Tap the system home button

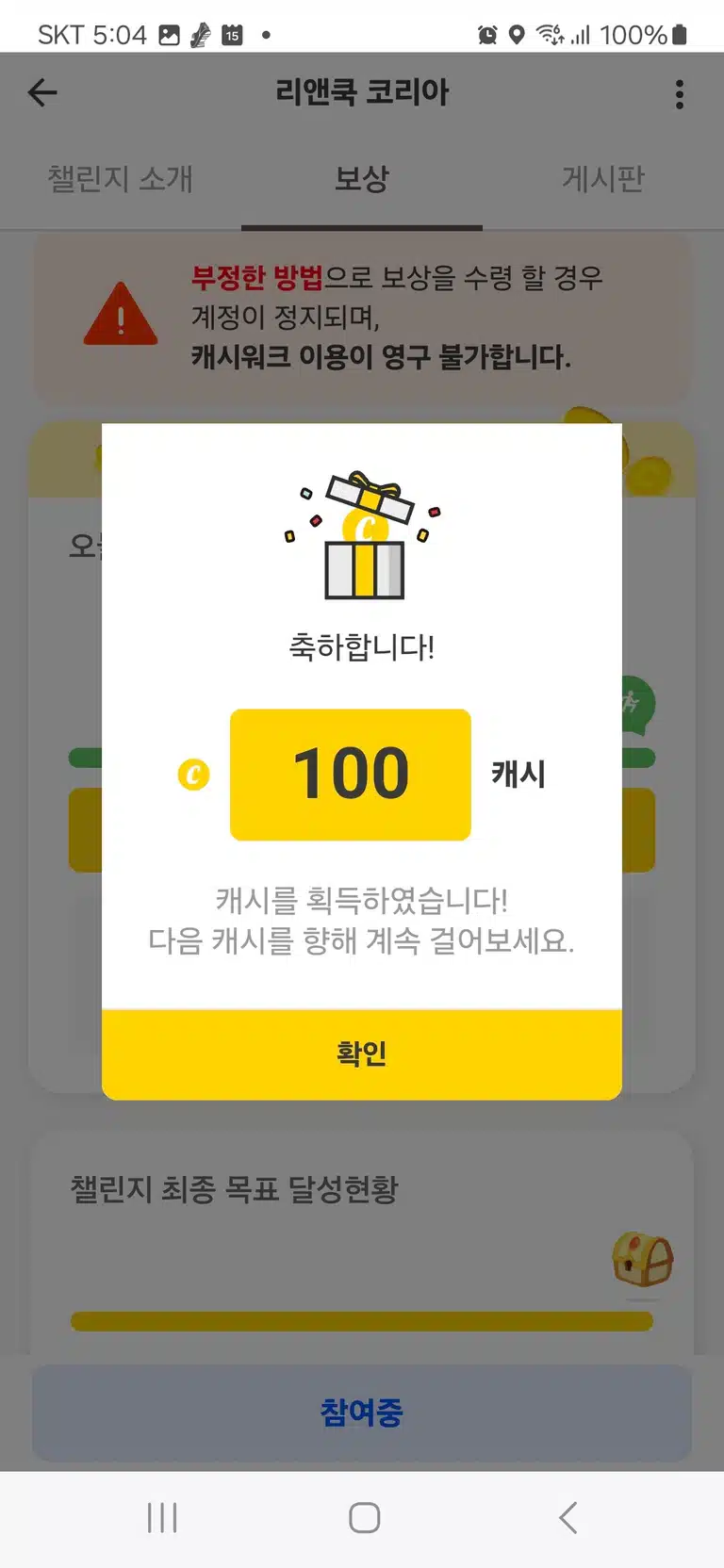(x=364, y=1517)
